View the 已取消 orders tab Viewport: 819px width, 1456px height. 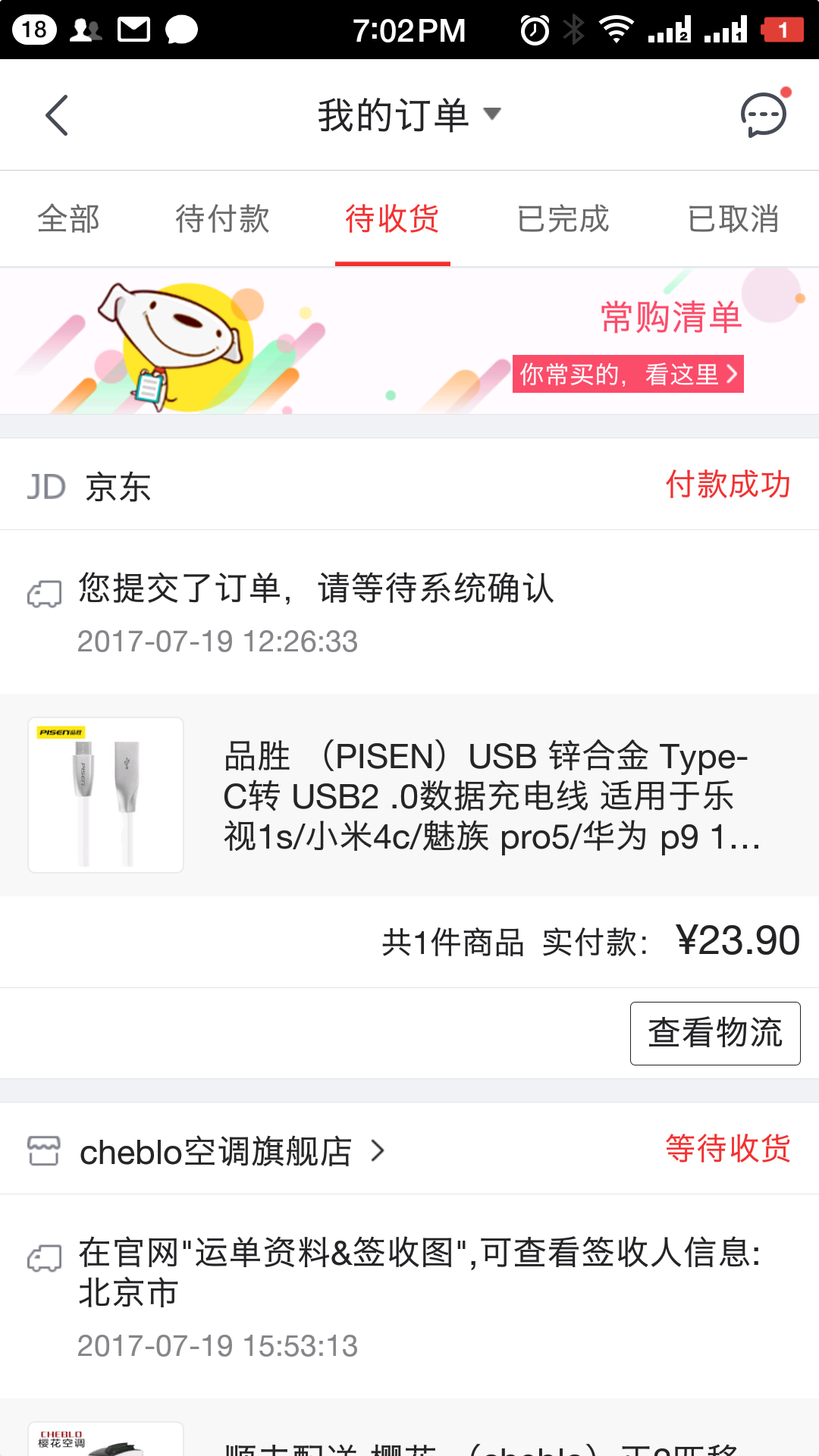733,219
